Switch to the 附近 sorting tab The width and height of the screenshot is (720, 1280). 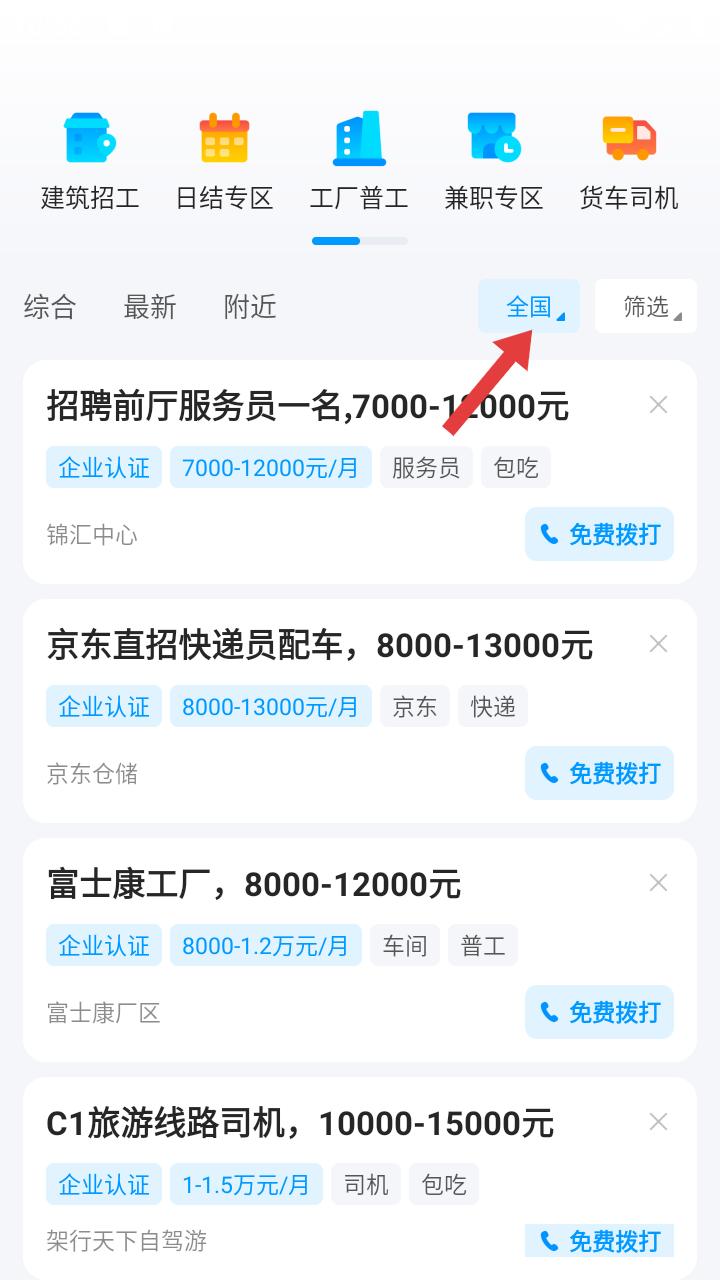coord(250,307)
